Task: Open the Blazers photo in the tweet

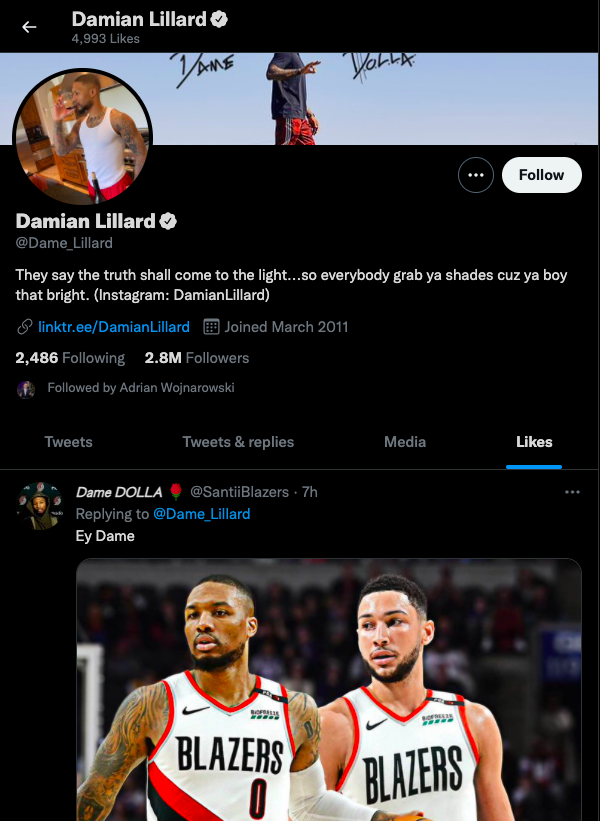Action: tap(328, 690)
